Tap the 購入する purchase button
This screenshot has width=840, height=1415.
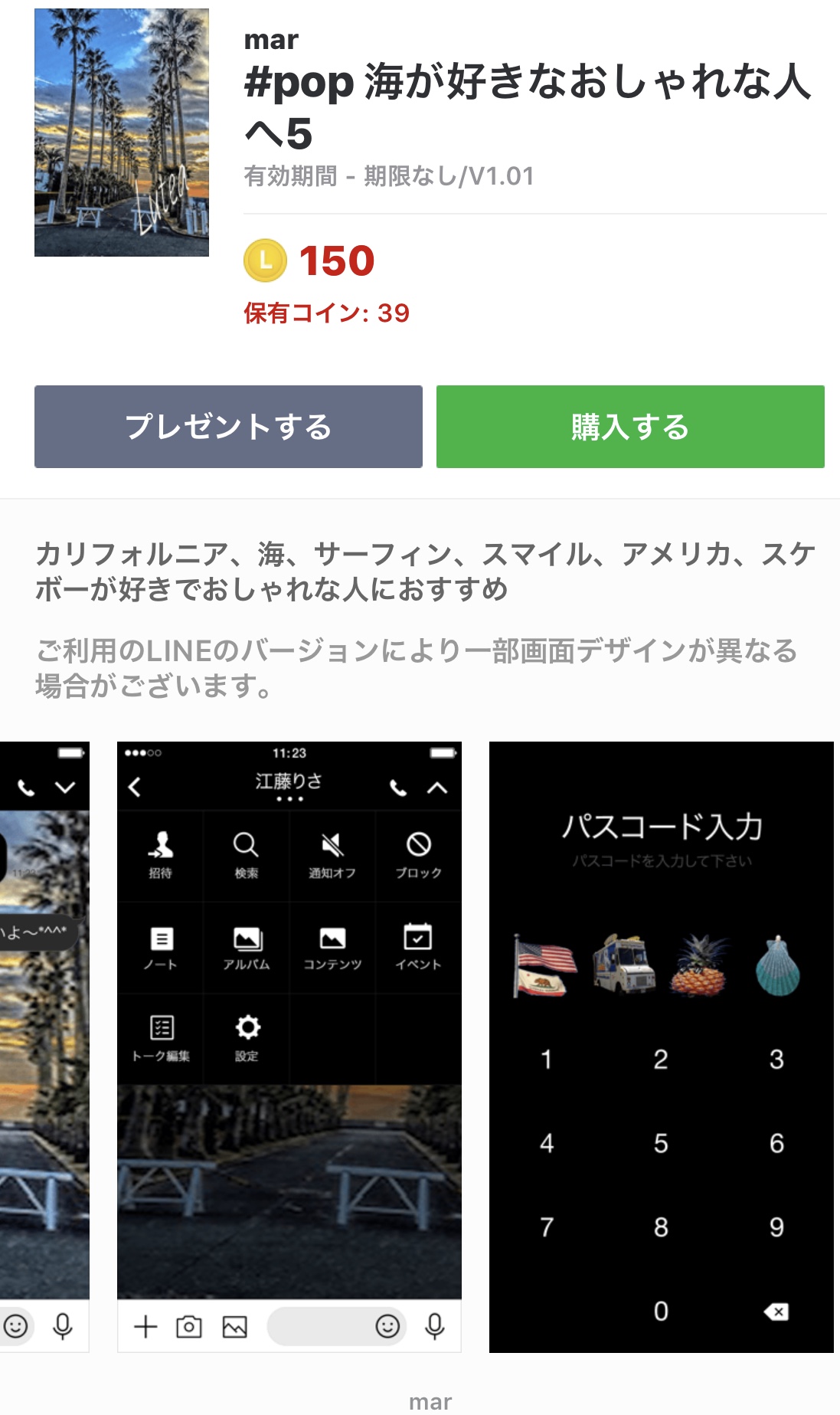point(630,427)
